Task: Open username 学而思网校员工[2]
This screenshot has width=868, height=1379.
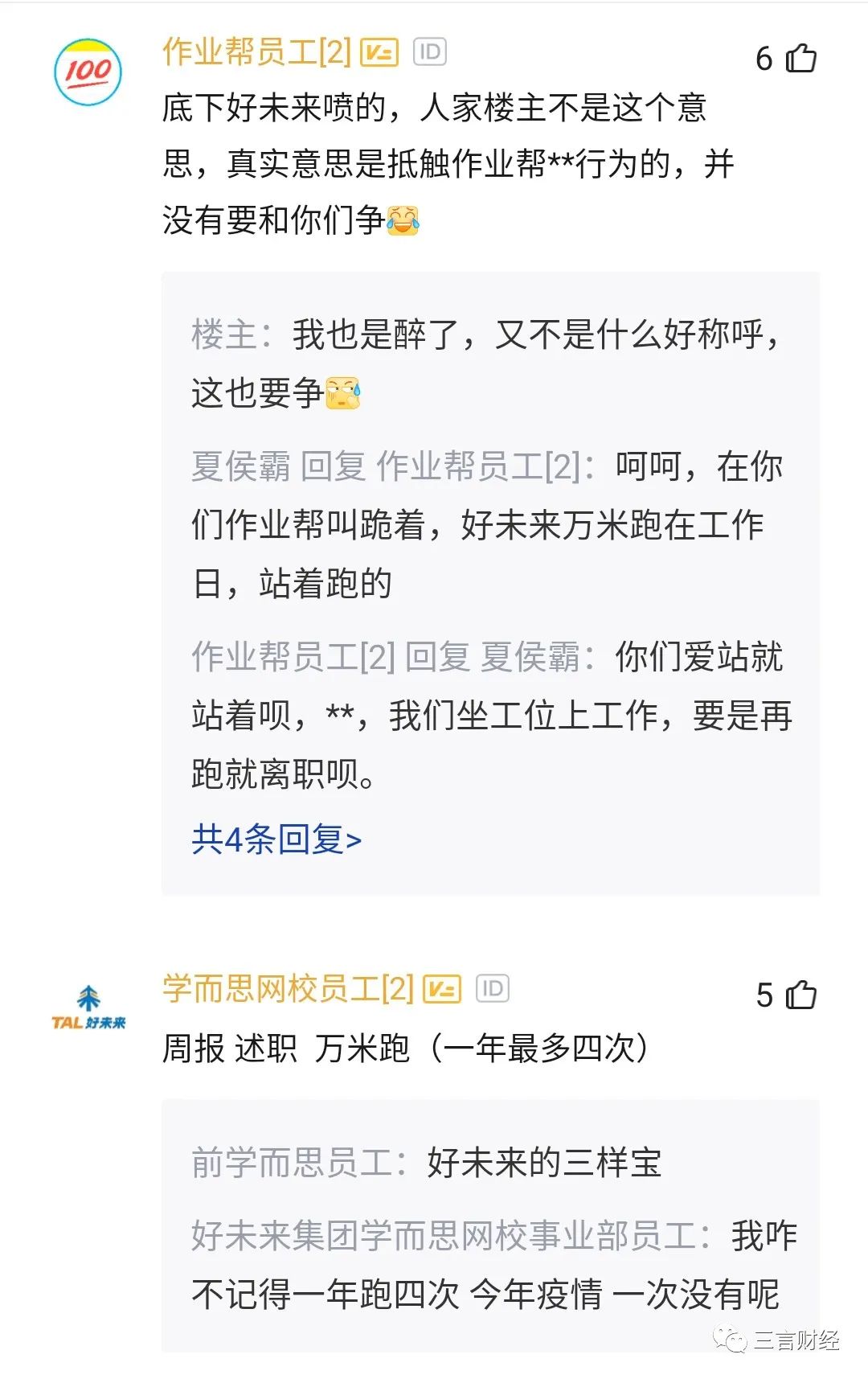Action: tap(288, 989)
